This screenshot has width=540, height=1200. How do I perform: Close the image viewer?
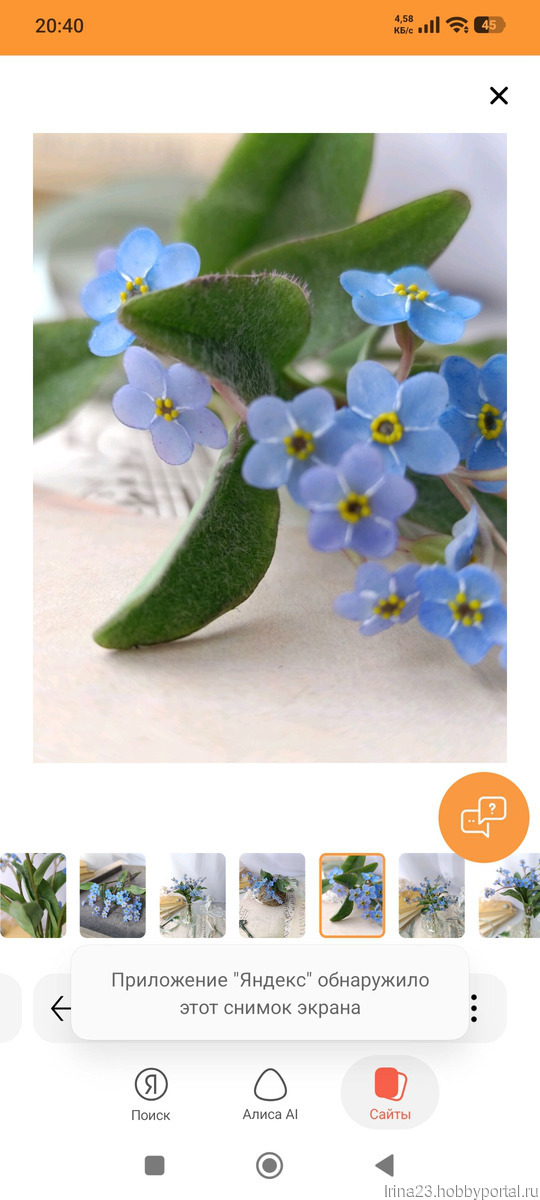click(x=498, y=95)
